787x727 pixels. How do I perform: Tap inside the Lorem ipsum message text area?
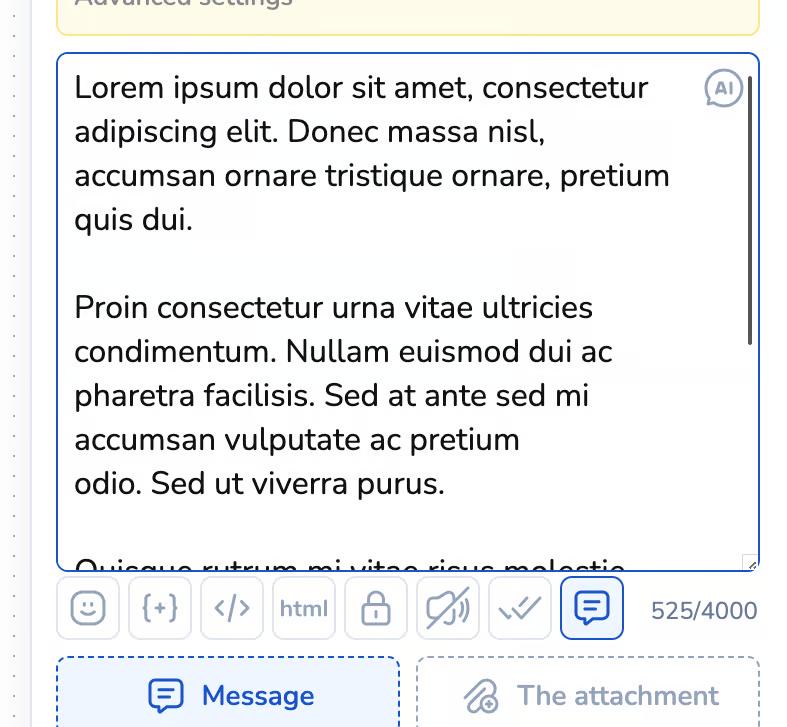click(x=380, y=330)
